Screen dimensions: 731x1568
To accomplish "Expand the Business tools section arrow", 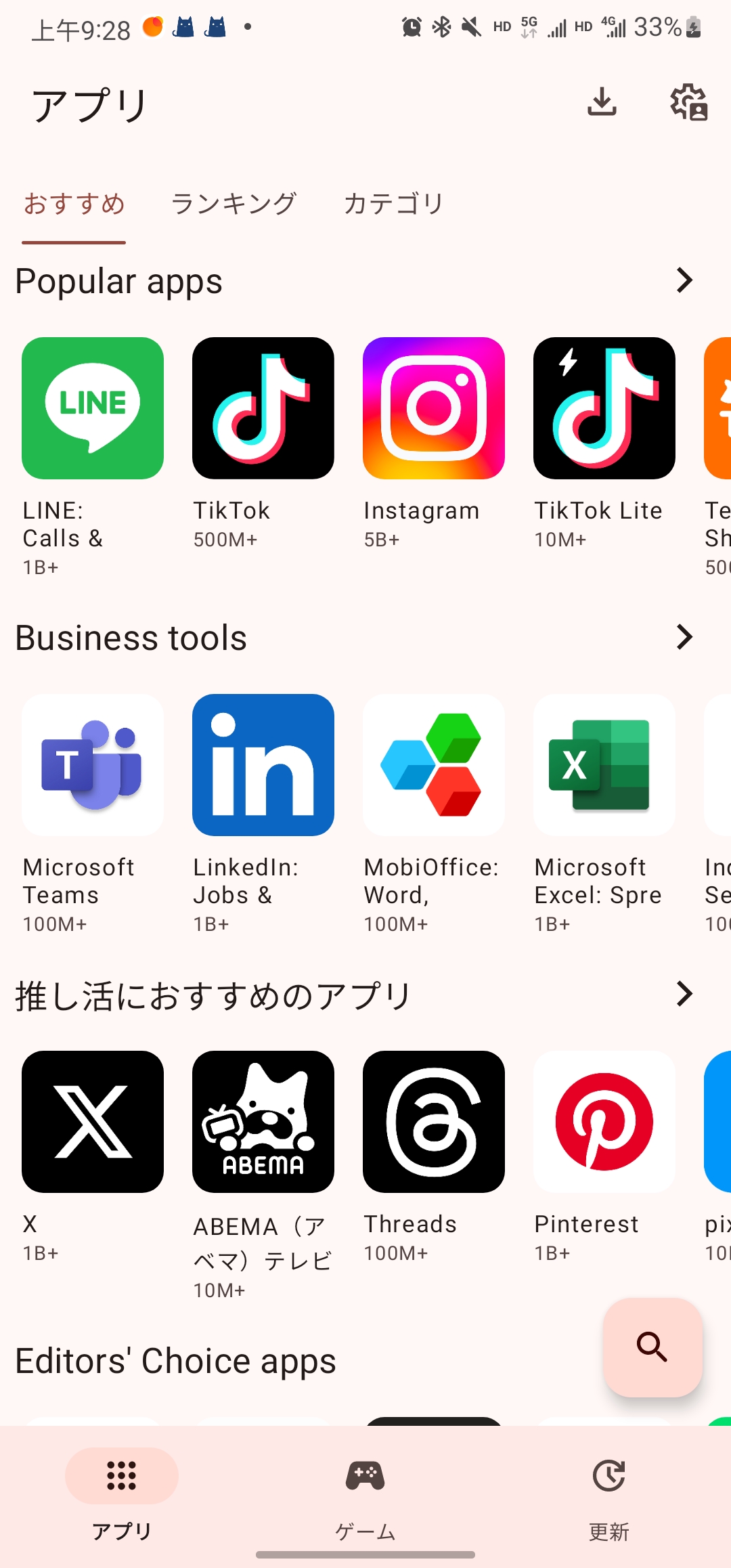I will point(684,637).
